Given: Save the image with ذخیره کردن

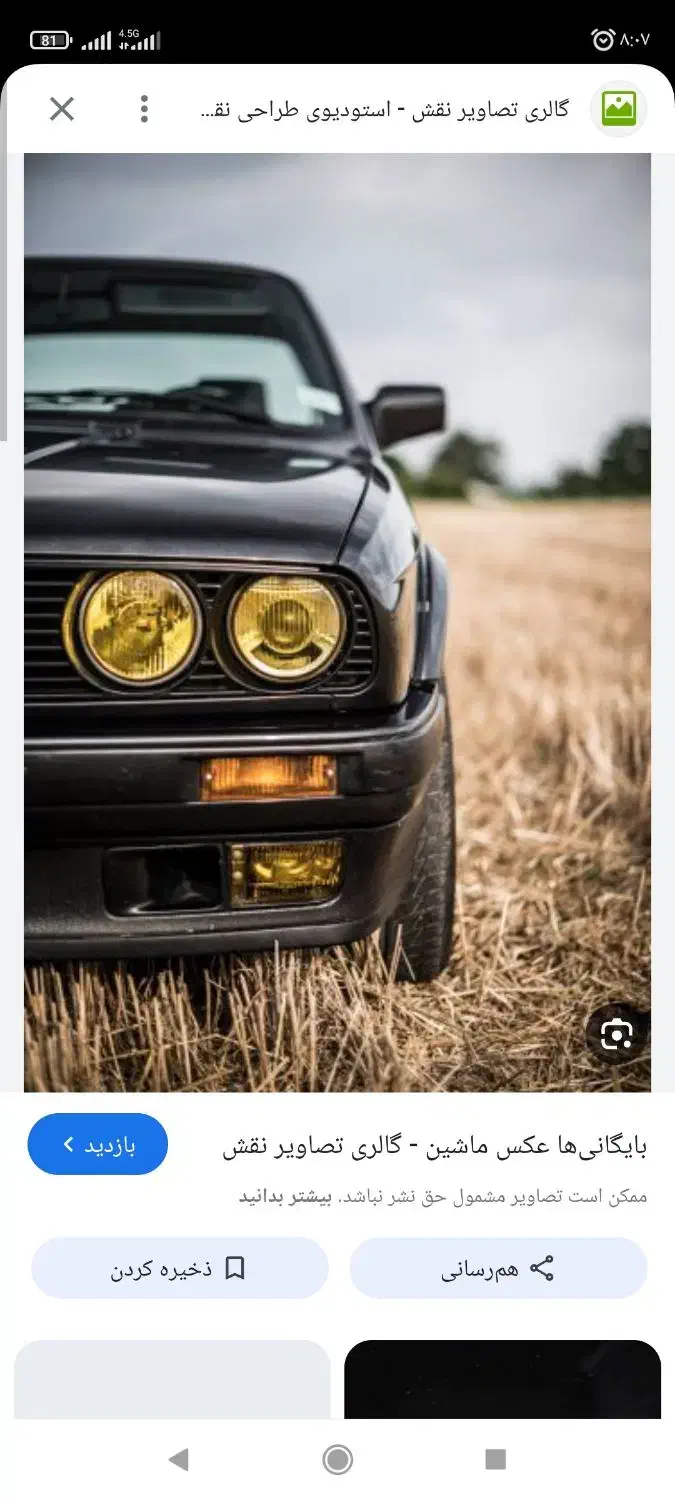Looking at the screenshot, I should tap(180, 1269).
